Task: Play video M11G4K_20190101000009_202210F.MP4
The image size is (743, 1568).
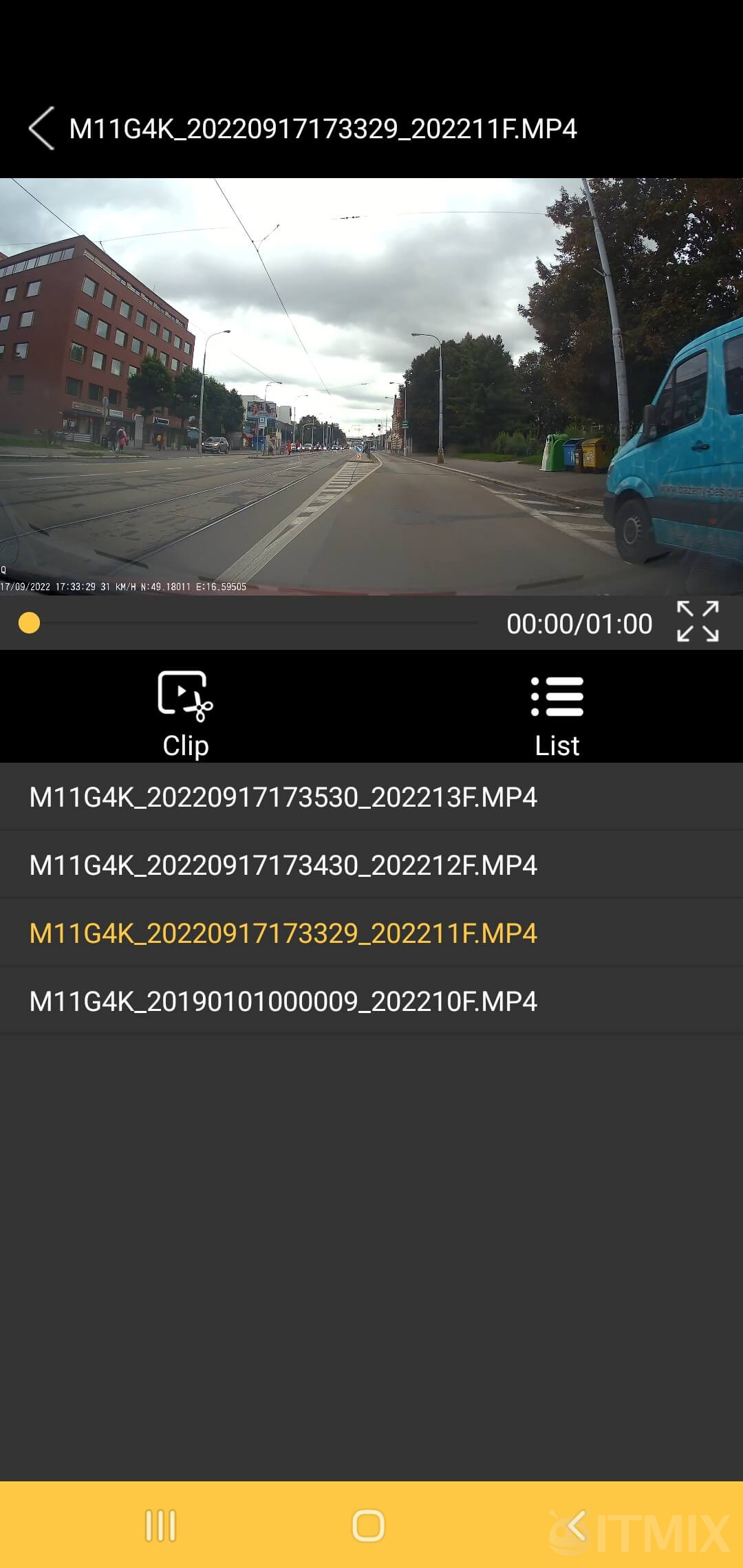Action: pyautogui.click(x=283, y=1001)
